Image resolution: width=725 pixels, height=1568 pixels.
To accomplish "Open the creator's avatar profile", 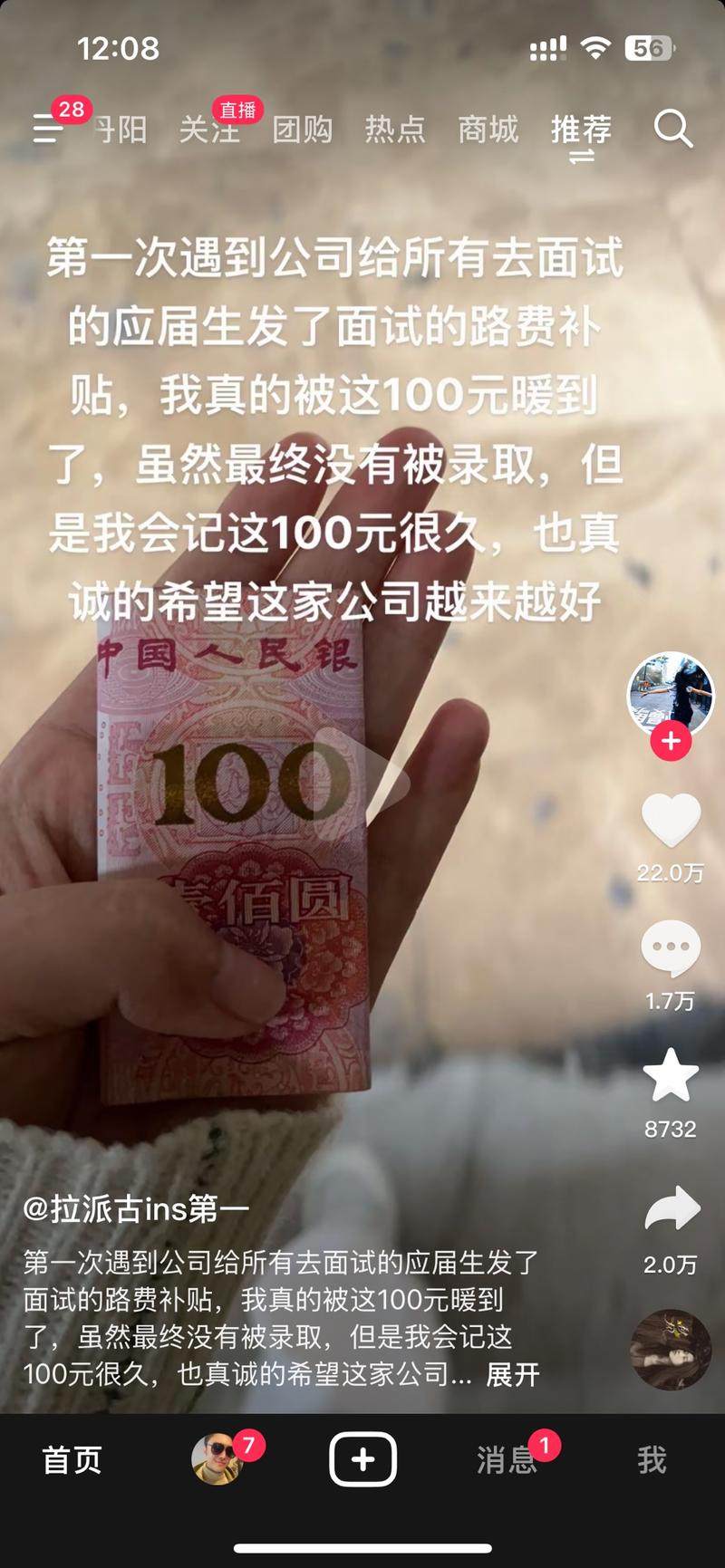I will coord(671,691).
